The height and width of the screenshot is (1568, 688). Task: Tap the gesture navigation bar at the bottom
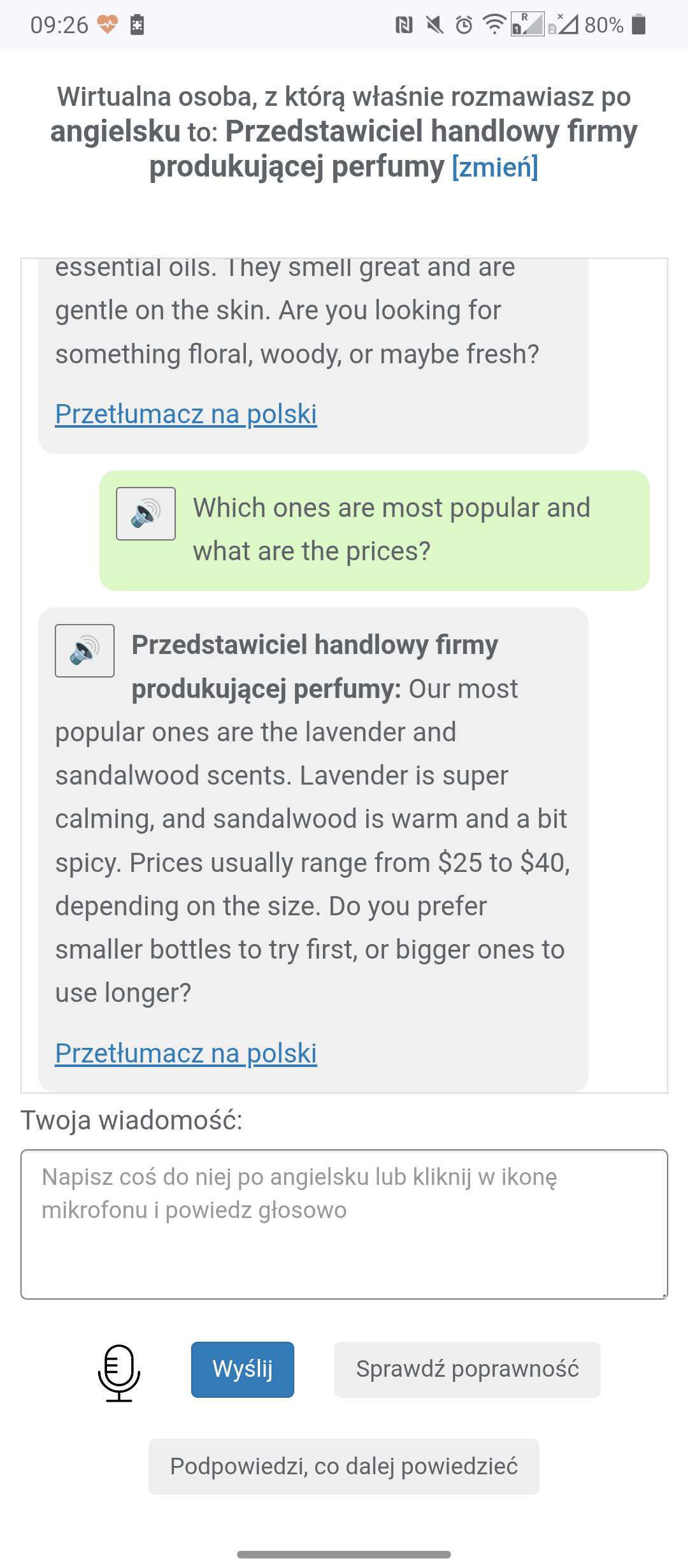(344, 1553)
